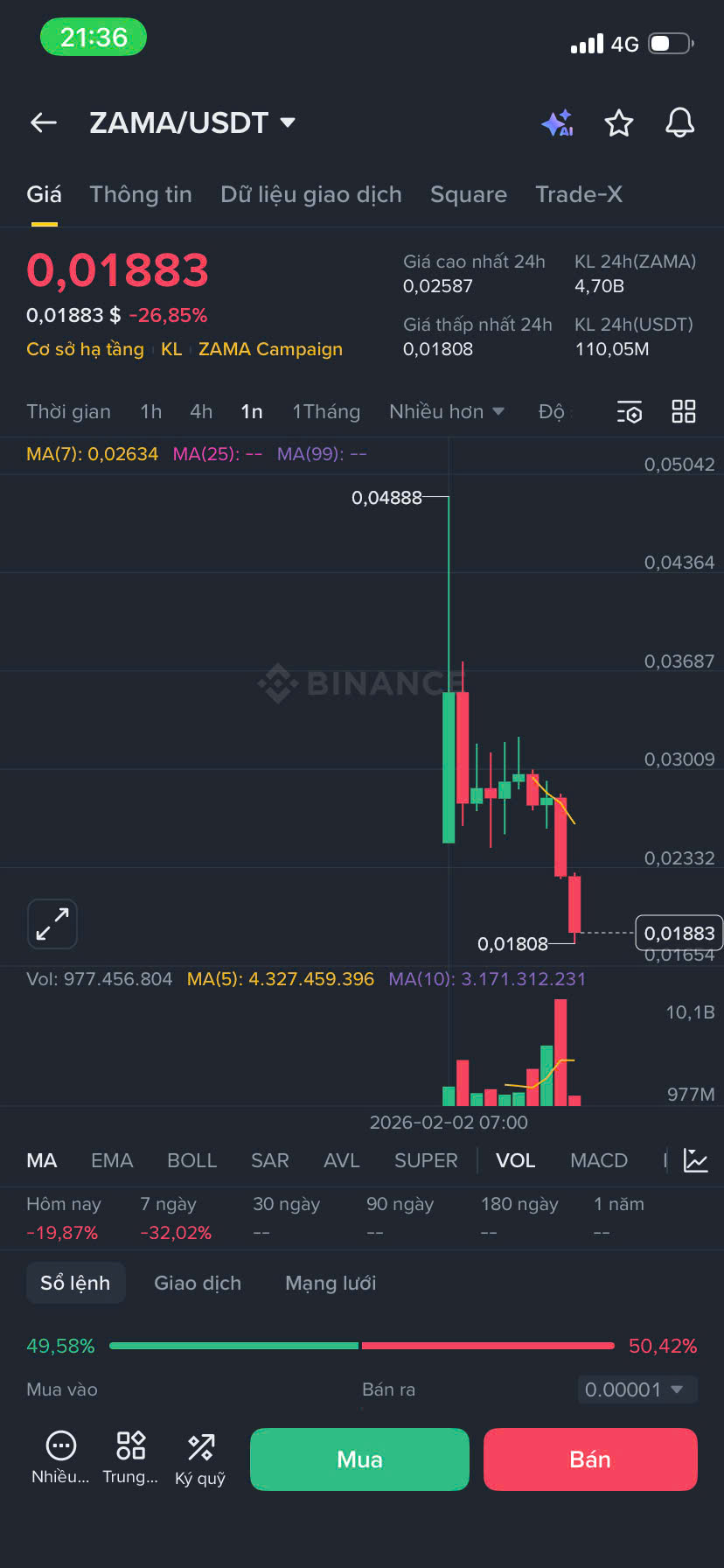Viewport: 724px width, 1568px height.
Task: Enable the BOLL indicator
Action: (x=191, y=1160)
